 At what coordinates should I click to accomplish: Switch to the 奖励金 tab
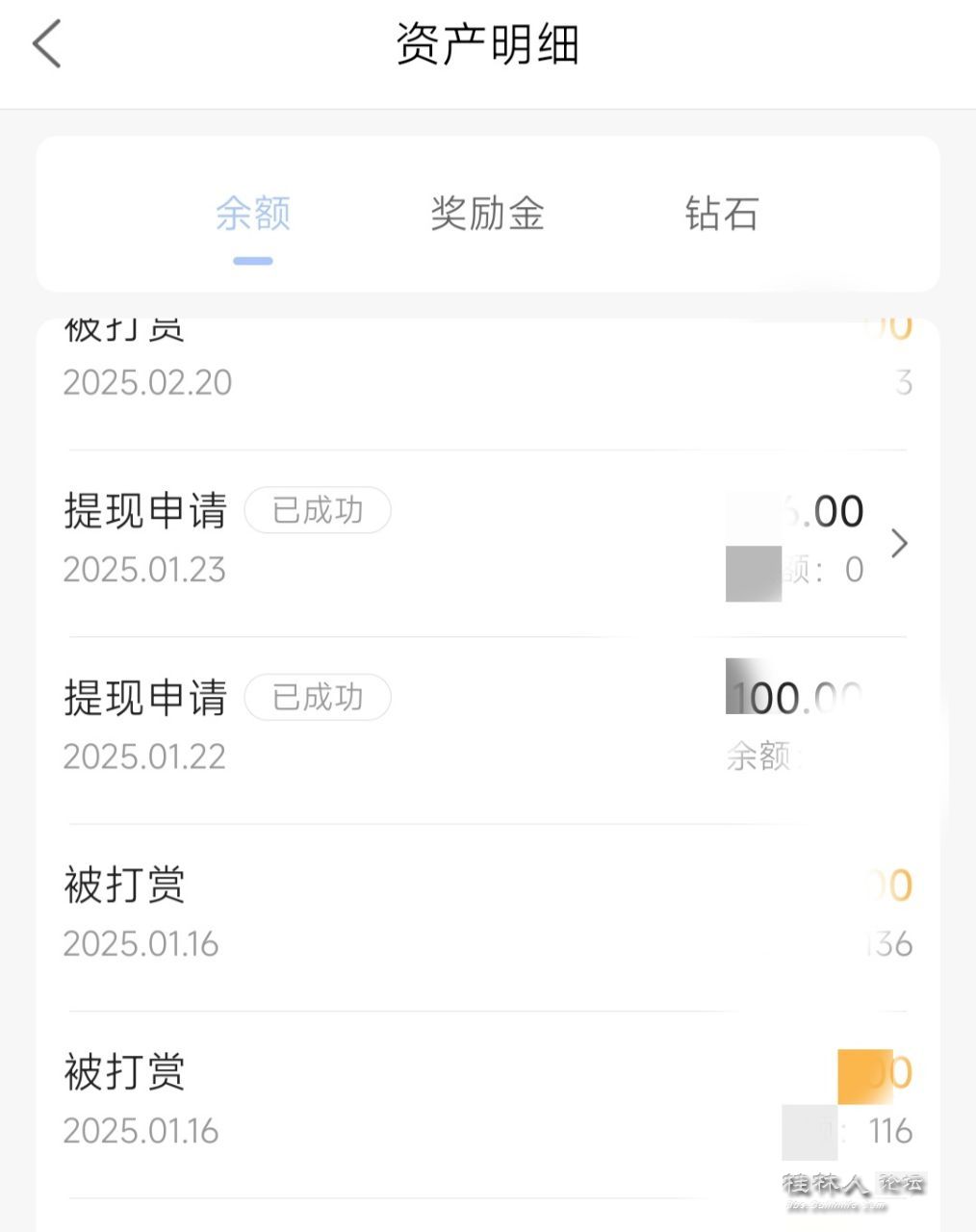pyautogui.click(x=487, y=214)
